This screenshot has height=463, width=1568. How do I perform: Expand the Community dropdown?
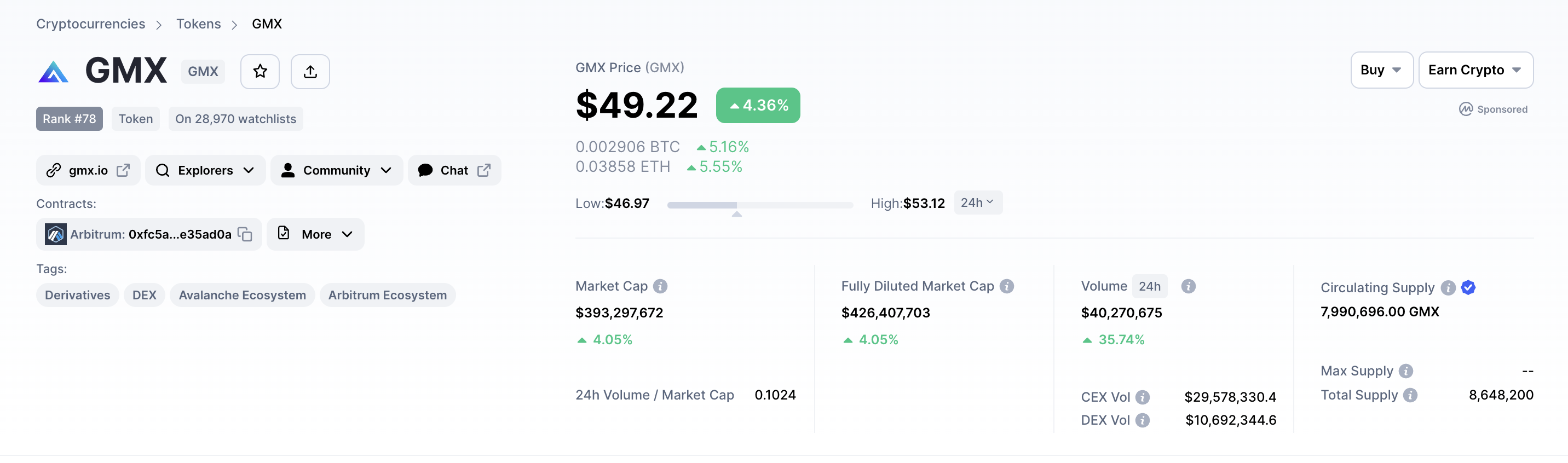[x=336, y=170]
